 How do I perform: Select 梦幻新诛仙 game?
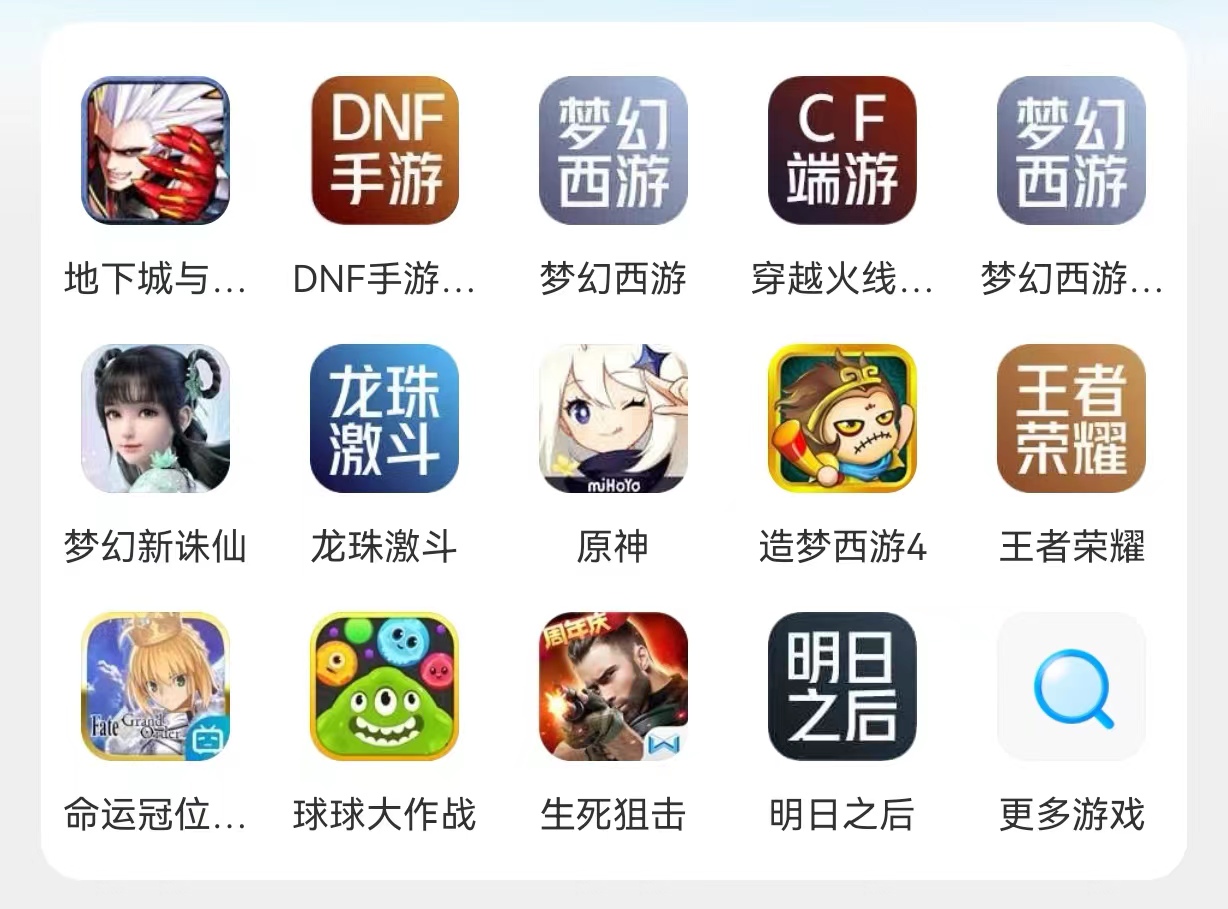click(x=155, y=418)
